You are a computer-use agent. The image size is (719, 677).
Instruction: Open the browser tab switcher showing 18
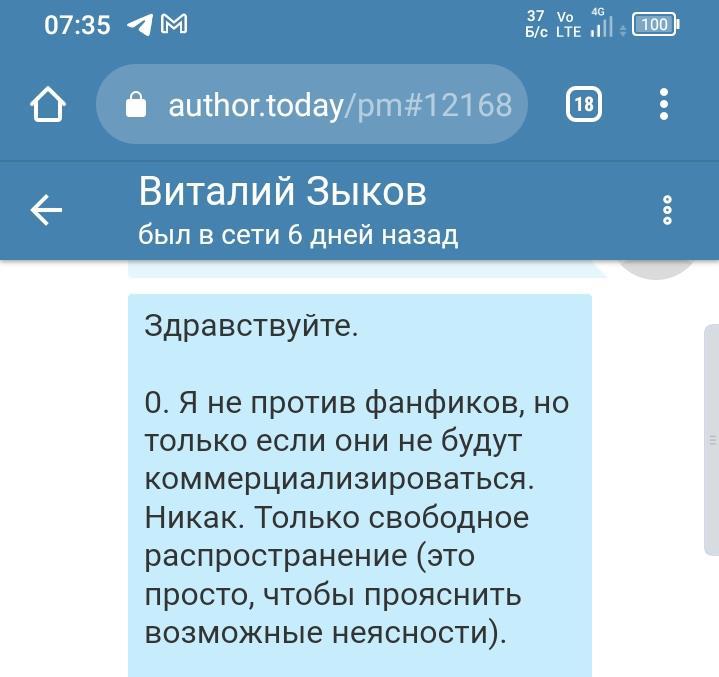tap(584, 104)
